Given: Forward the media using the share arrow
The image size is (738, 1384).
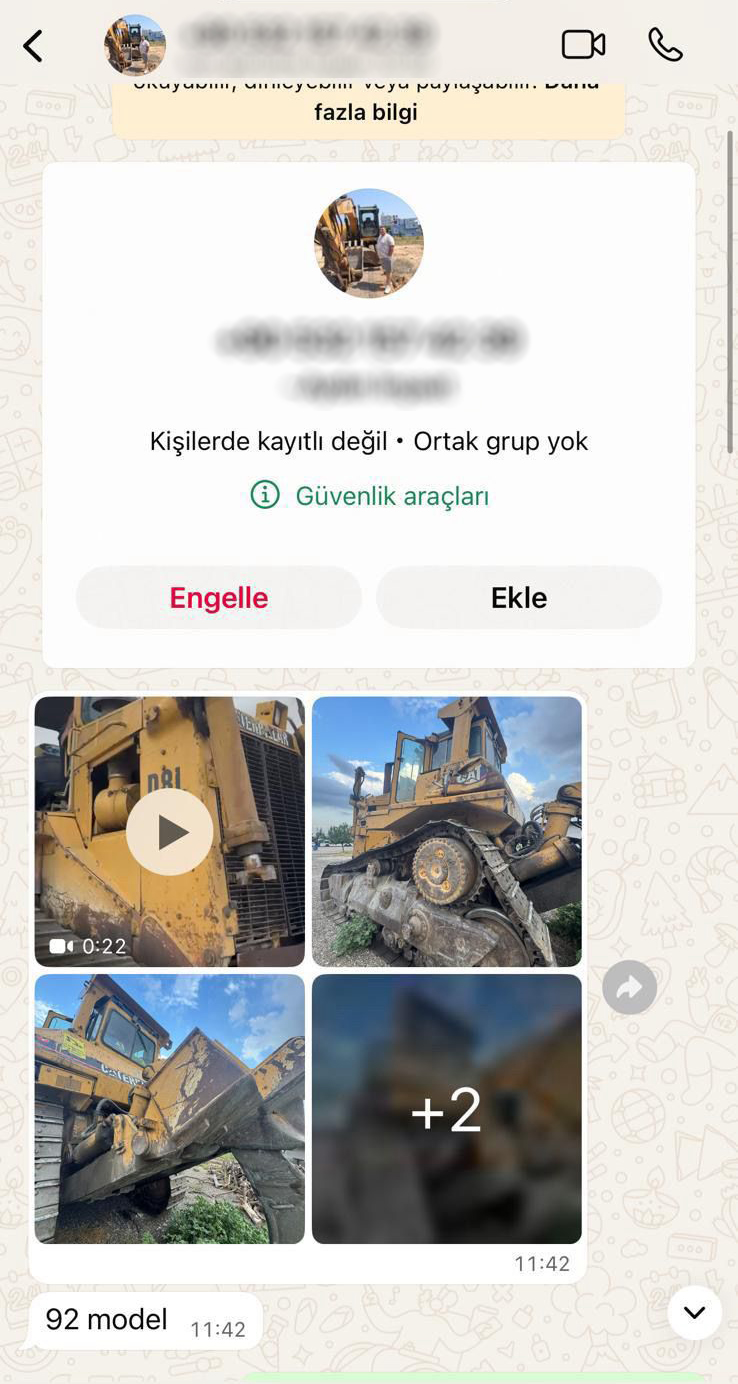Looking at the screenshot, I should click(629, 987).
